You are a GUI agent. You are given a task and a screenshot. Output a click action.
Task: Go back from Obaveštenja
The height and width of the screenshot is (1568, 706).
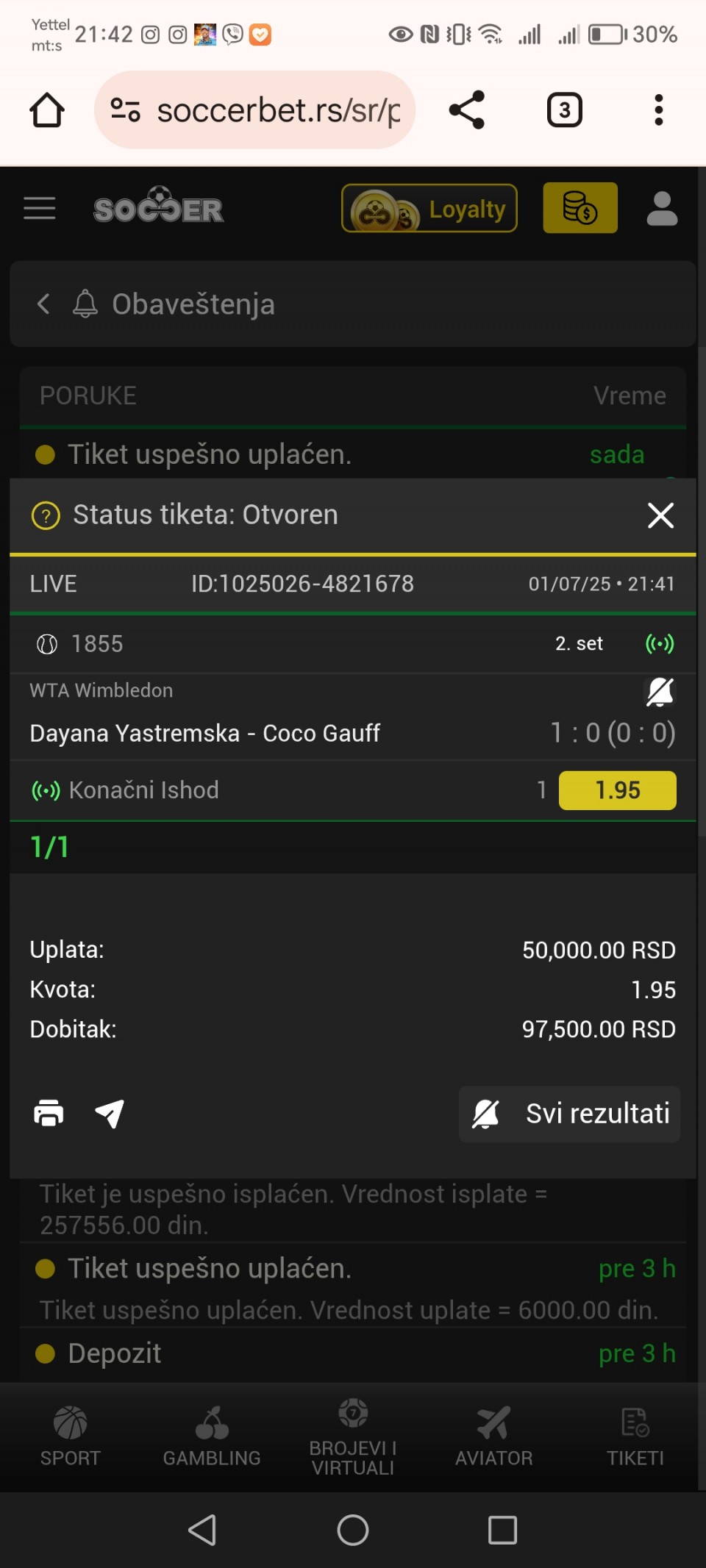44,304
